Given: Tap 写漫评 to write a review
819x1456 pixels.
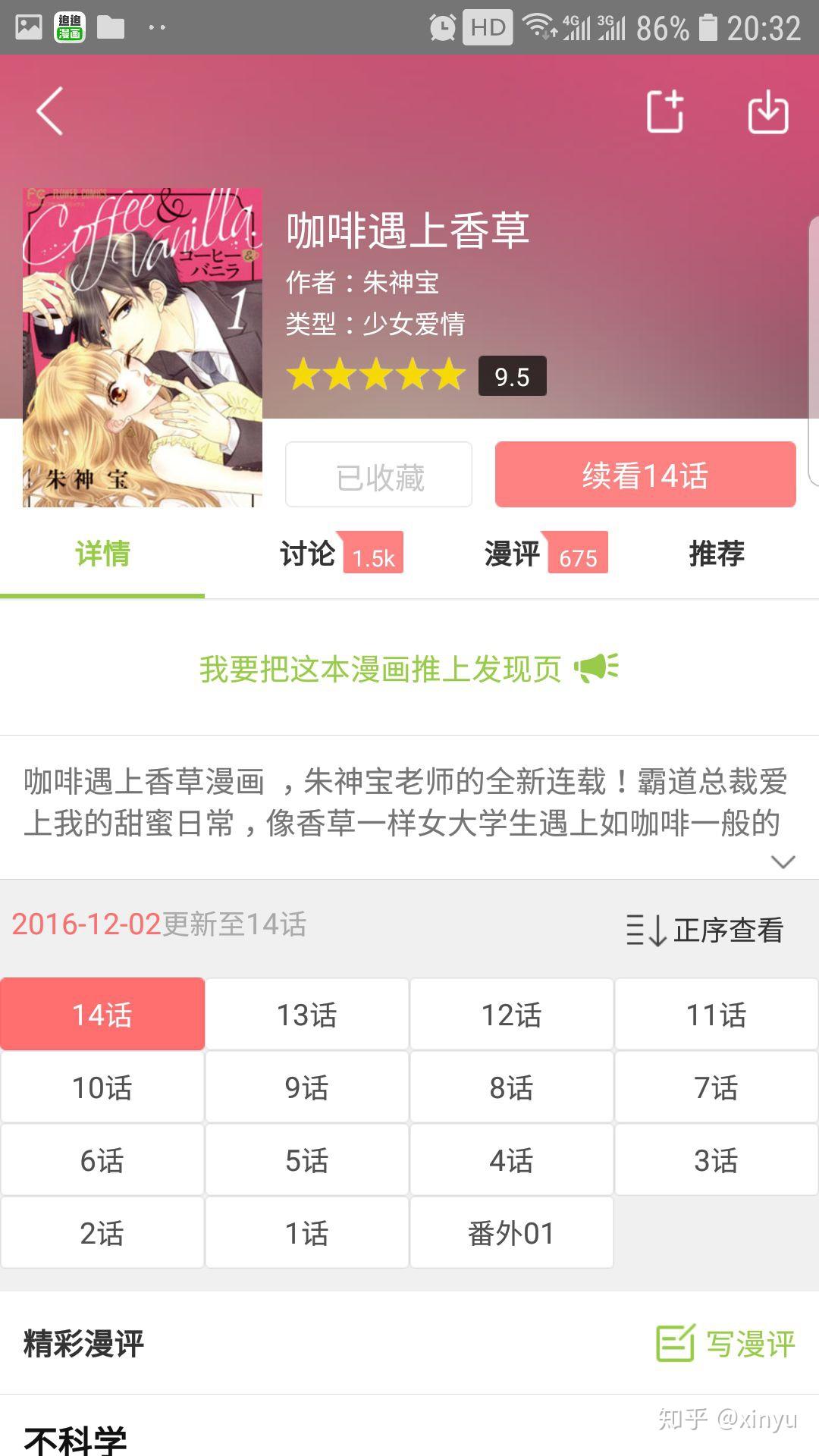Looking at the screenshot, I should tap(726, 1344).
